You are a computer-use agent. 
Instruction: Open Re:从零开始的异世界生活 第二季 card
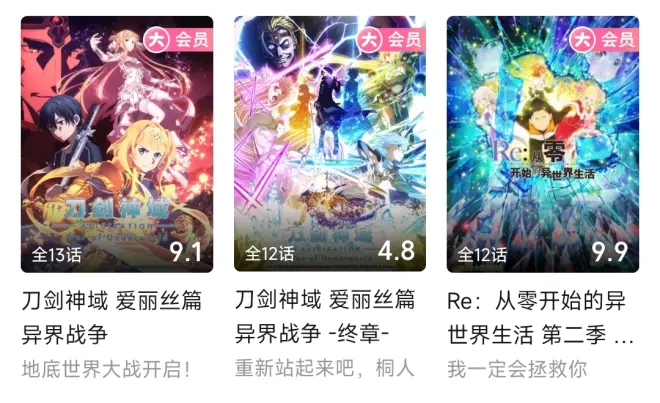point(542,145)
